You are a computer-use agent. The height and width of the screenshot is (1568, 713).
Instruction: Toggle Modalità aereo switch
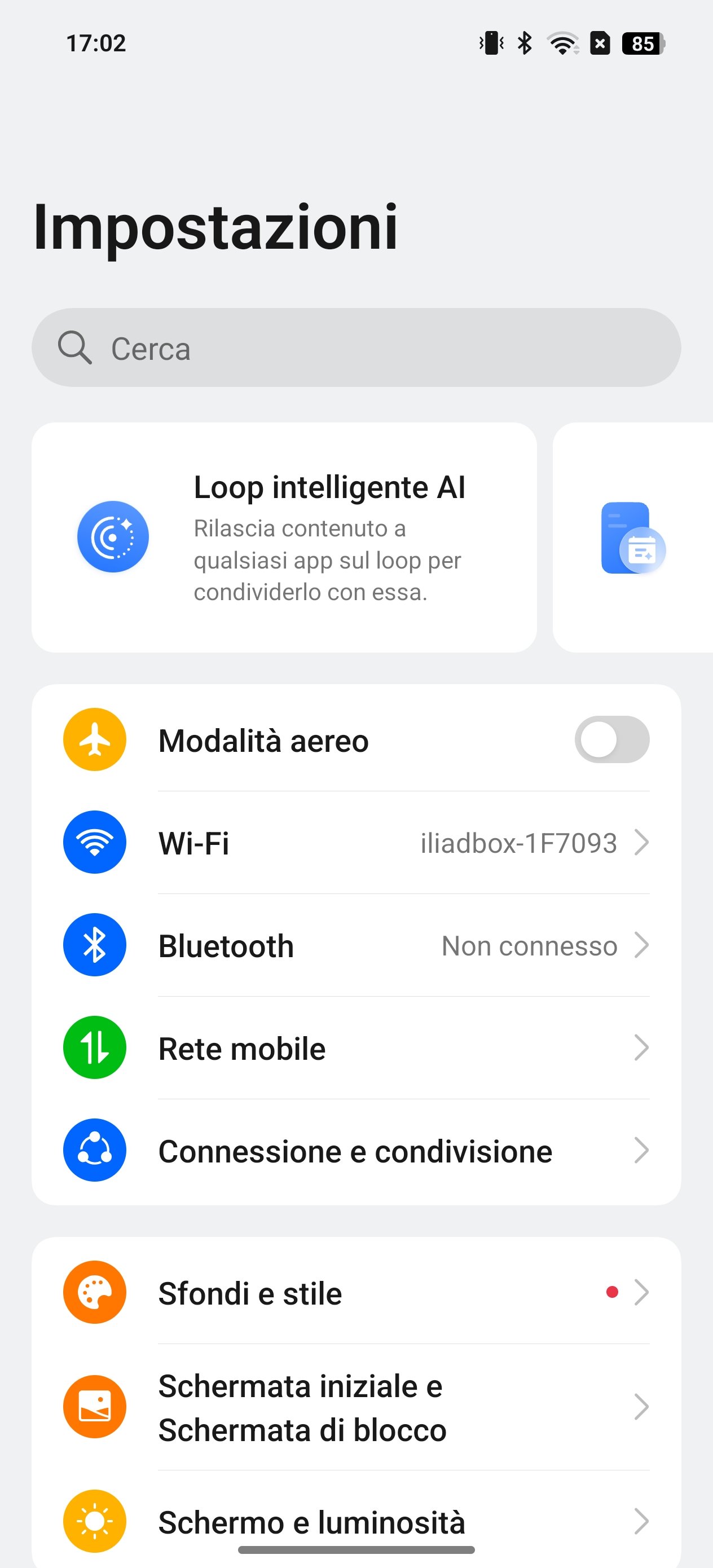tap(612, 739)
